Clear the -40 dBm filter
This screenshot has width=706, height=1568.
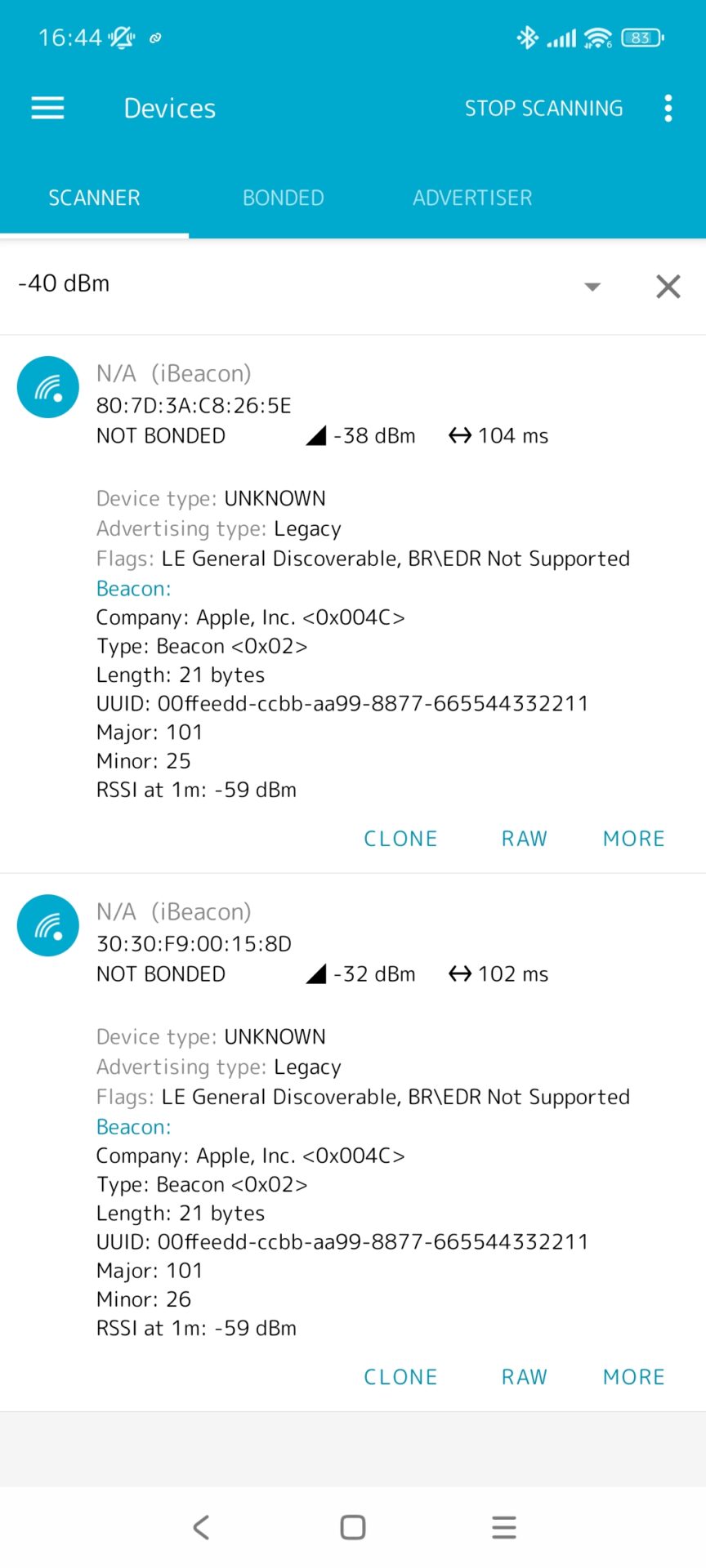pos(668,287)
